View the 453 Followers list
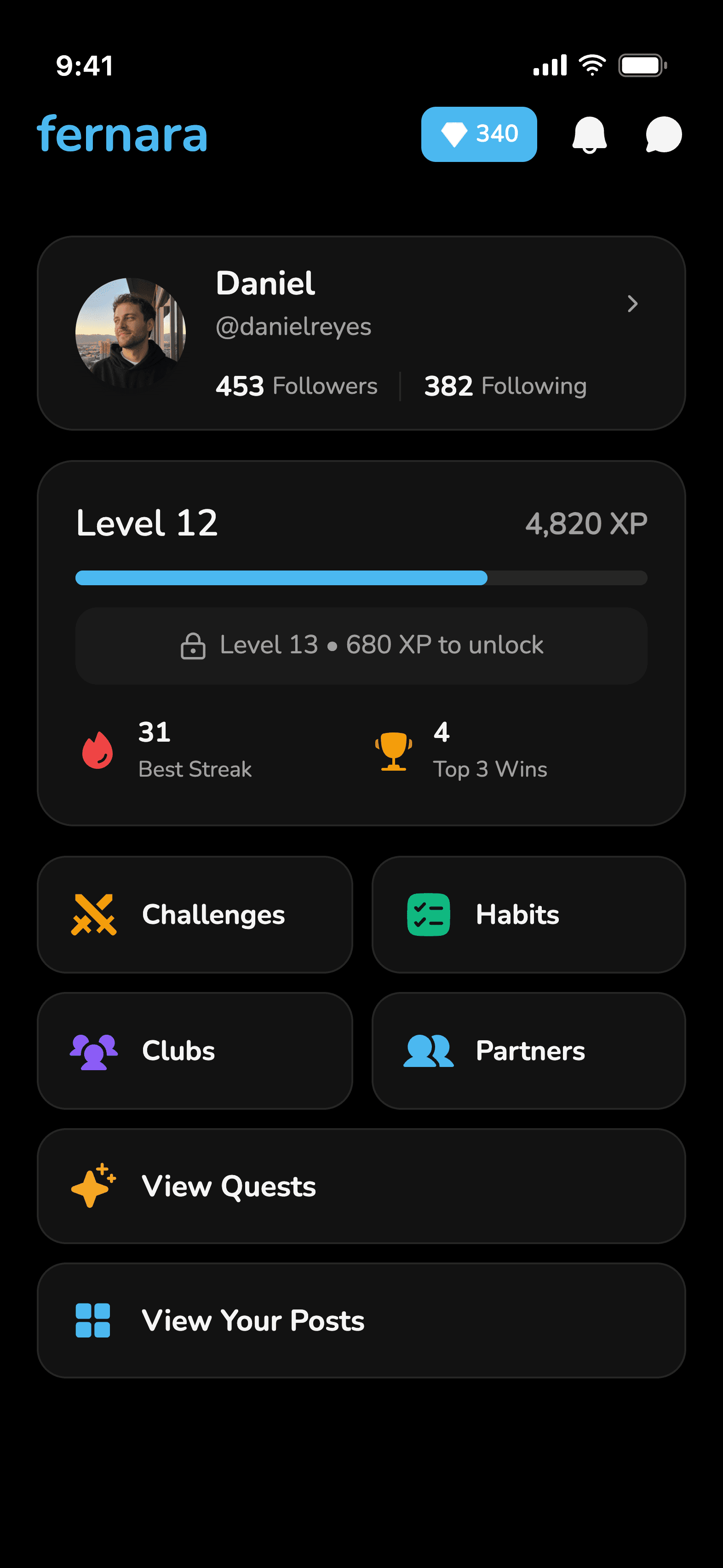 (296, 386)
